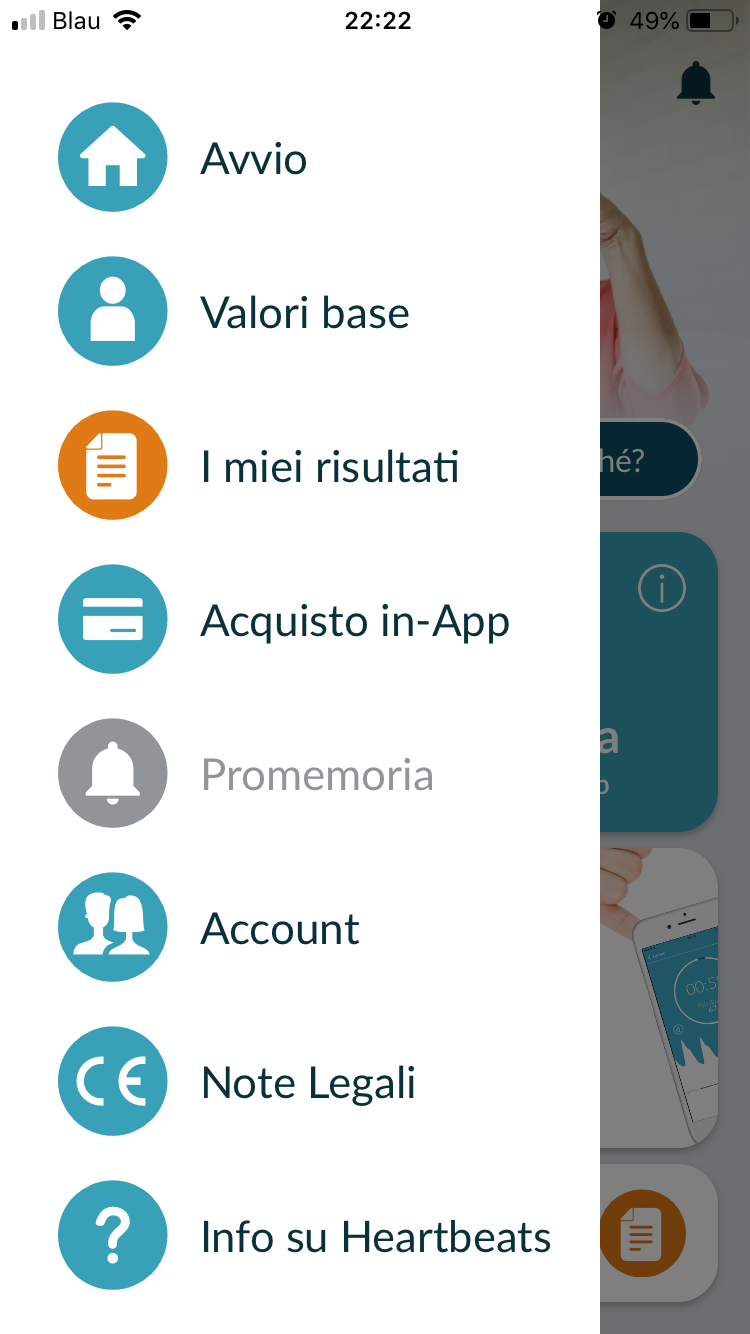
Task: Go to Valori base
Action: click(300, 312)
